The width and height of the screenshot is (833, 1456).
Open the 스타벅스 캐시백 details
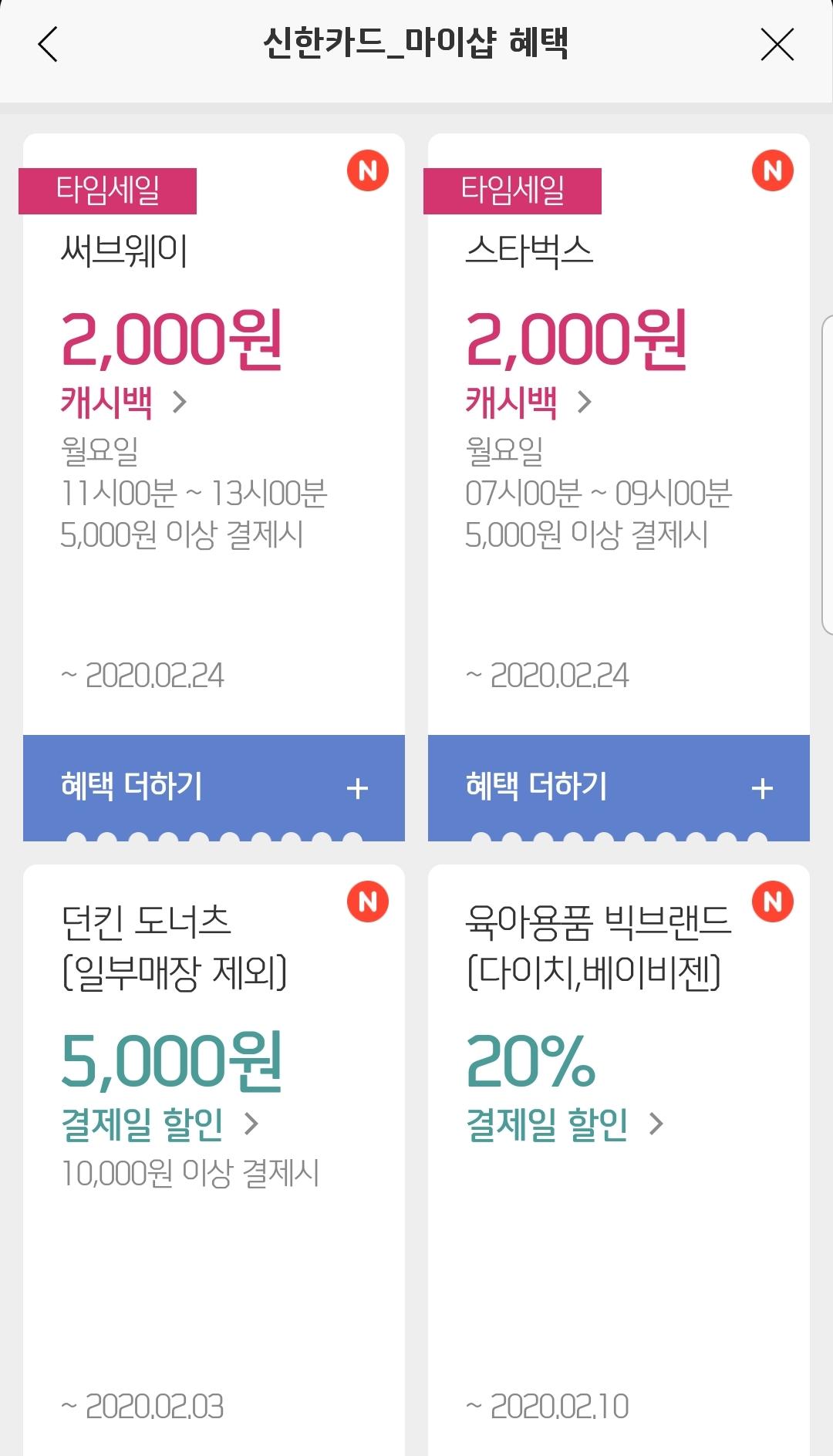[528, 402]
